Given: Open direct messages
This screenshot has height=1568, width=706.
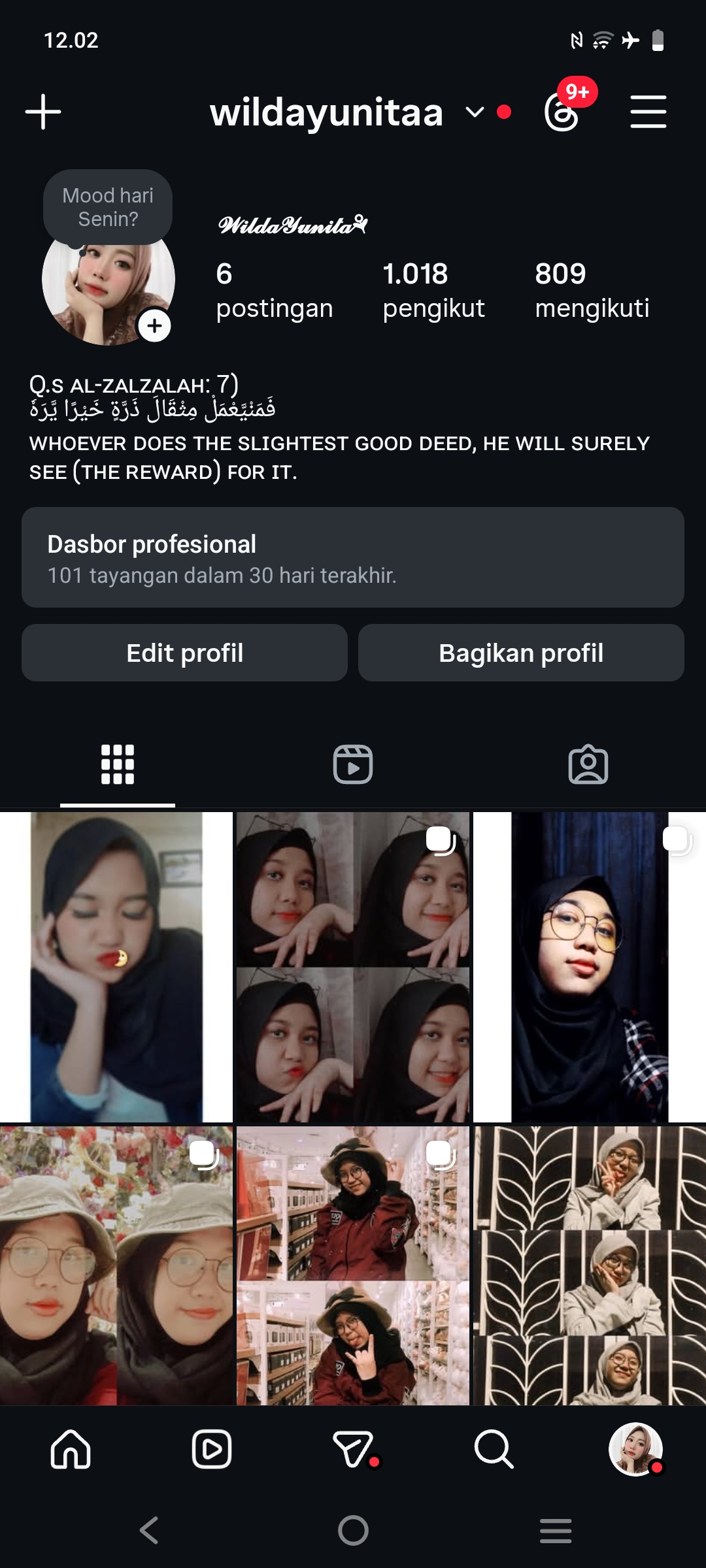Looking at the screenshot, I should (x=354, y=1449).
